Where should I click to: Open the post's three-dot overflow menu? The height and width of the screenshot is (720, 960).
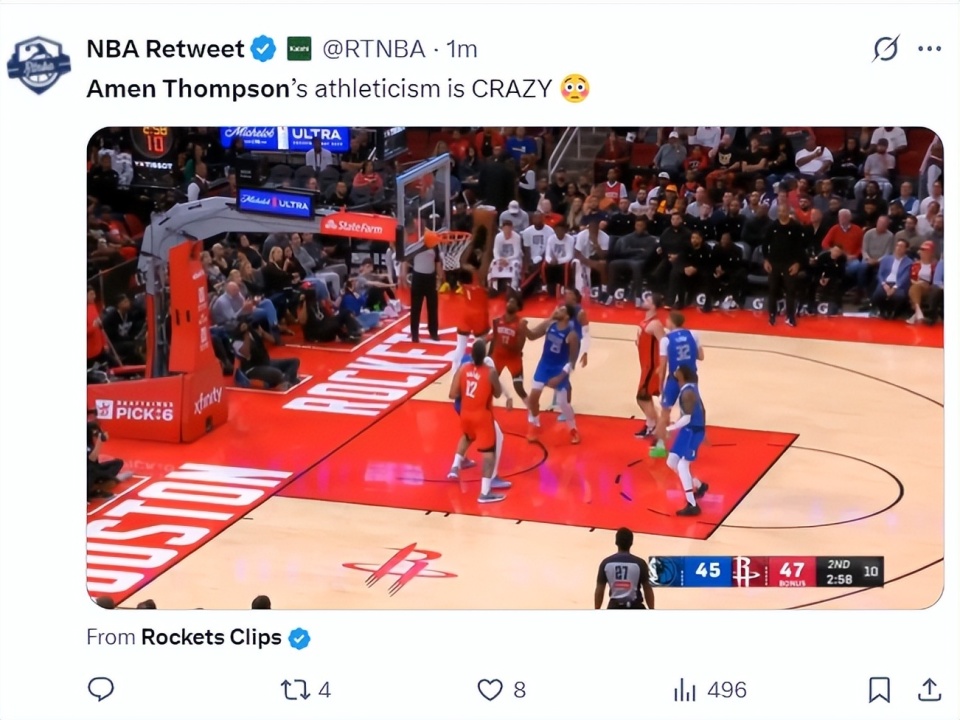[x=929, y=49]
